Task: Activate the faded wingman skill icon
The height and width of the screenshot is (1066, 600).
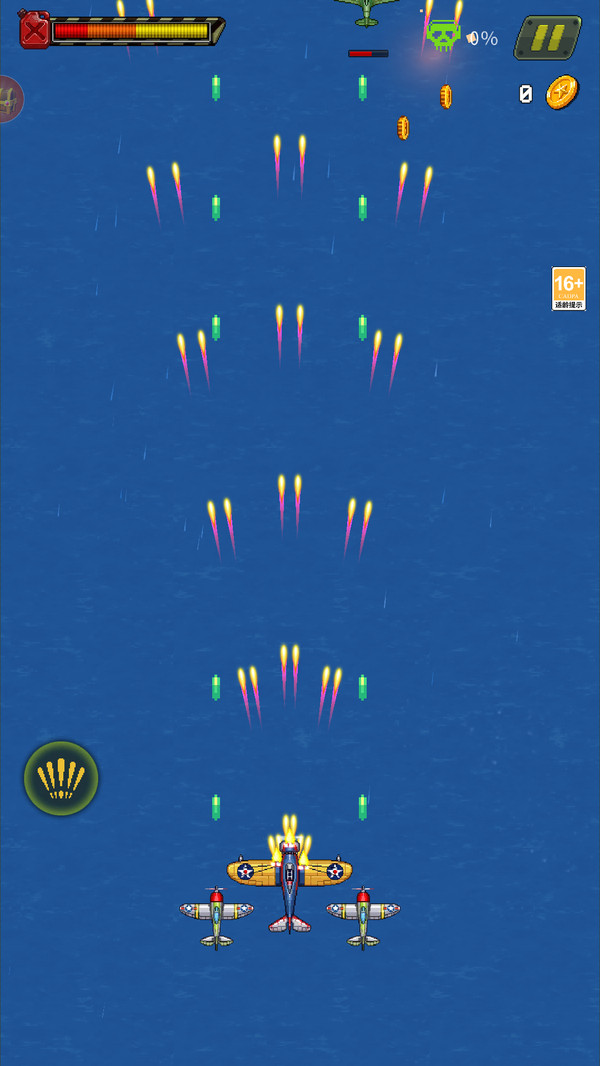Action: (x=8, y=99)
